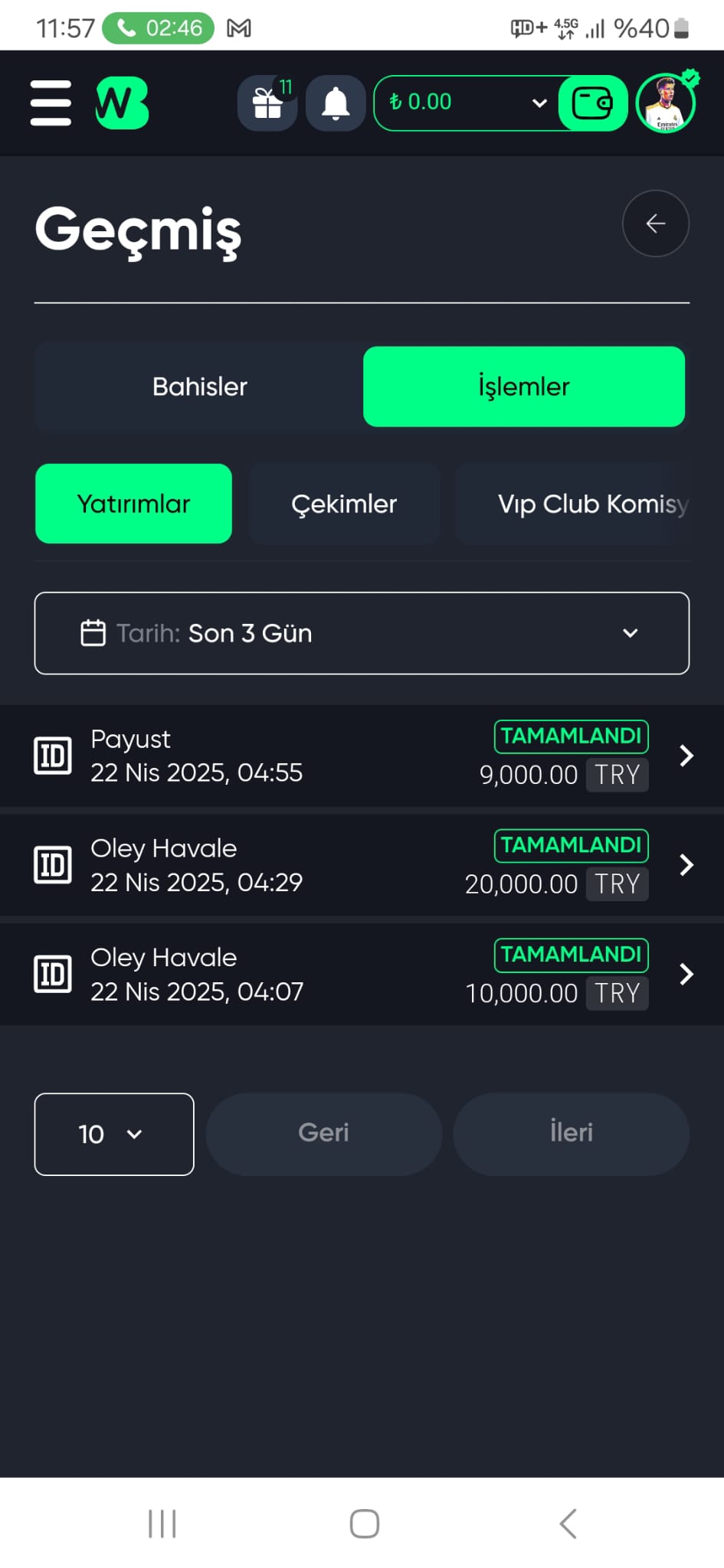Viewport: 724px width, 1568px height.
Task: Open the Payust 9,000.00 TRY transaction
Action: [362, 756]
